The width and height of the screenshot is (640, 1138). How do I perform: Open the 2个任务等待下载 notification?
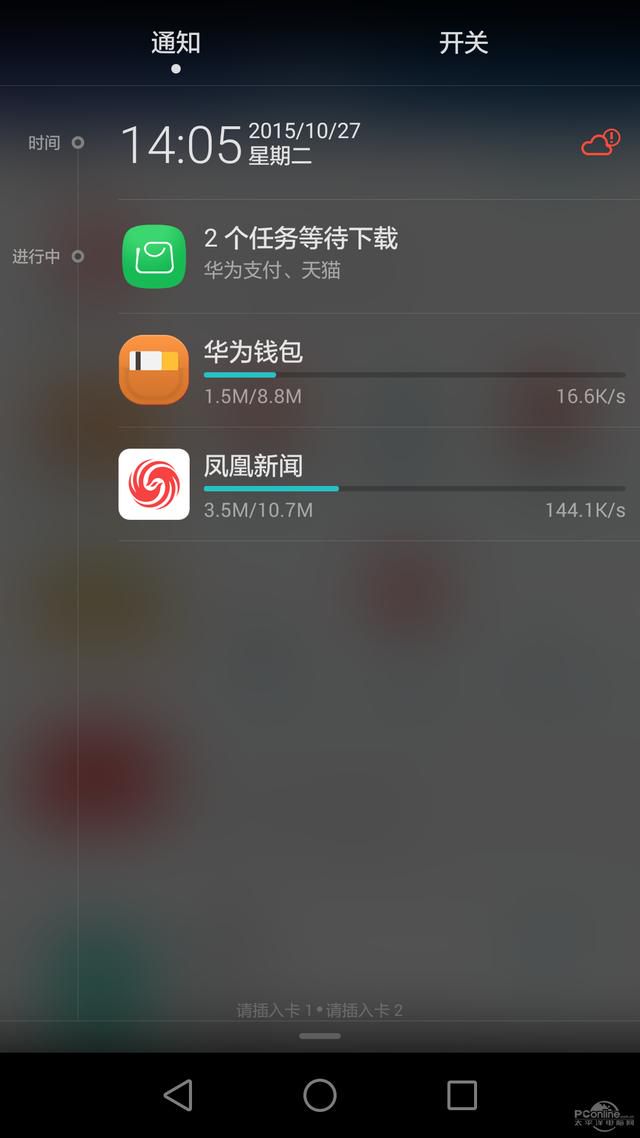click(378, 256)
